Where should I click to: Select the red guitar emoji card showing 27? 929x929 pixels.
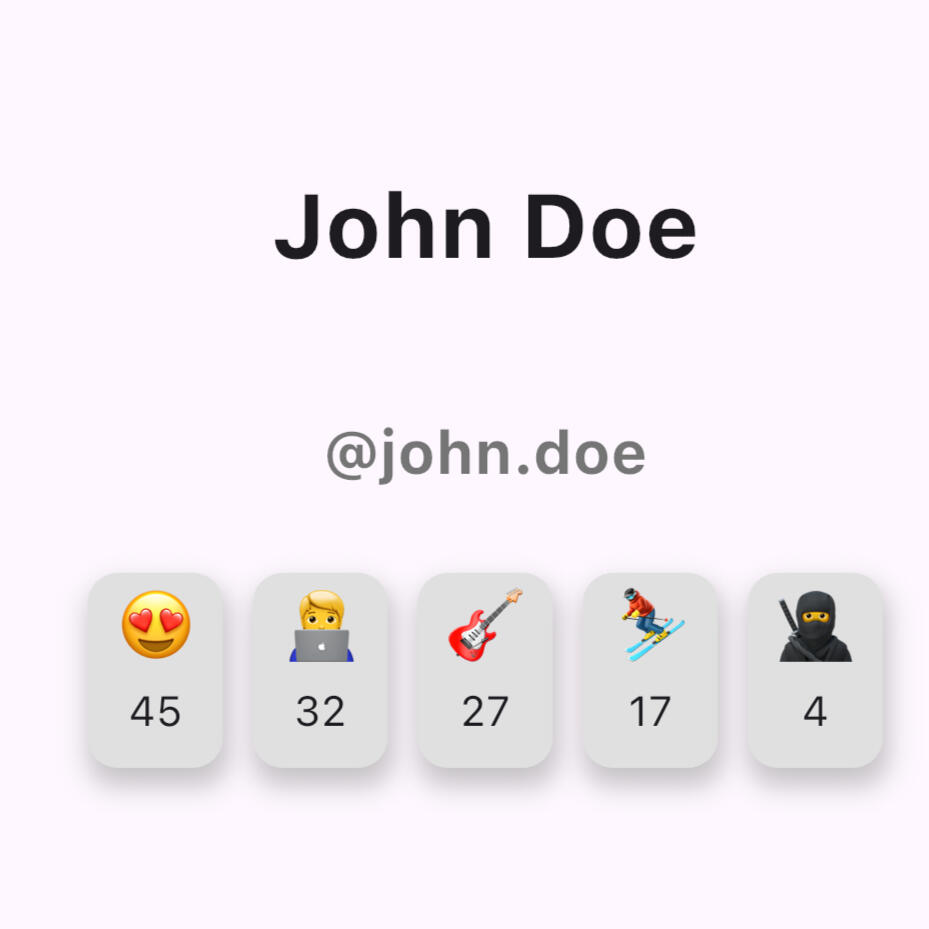[485, 669]
